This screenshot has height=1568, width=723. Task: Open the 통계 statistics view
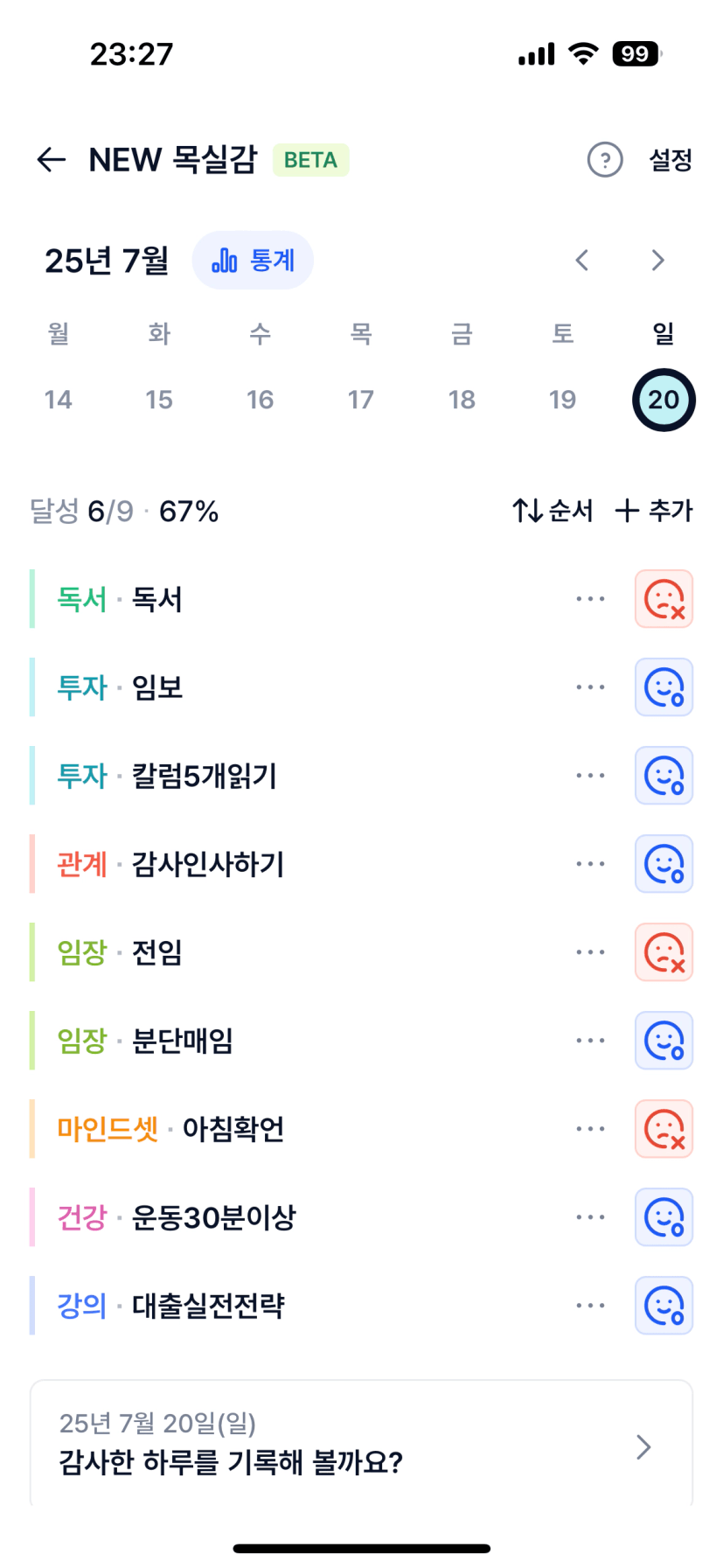click(253, 260)
